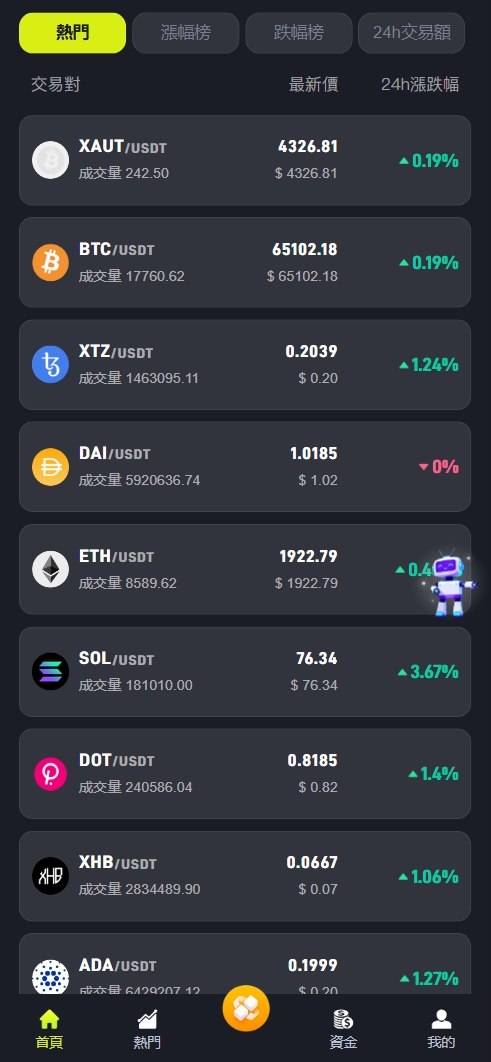The image size is (491, 1062).
Task: Switch to the 漲幅榜 tab
Action: [186, 33]
